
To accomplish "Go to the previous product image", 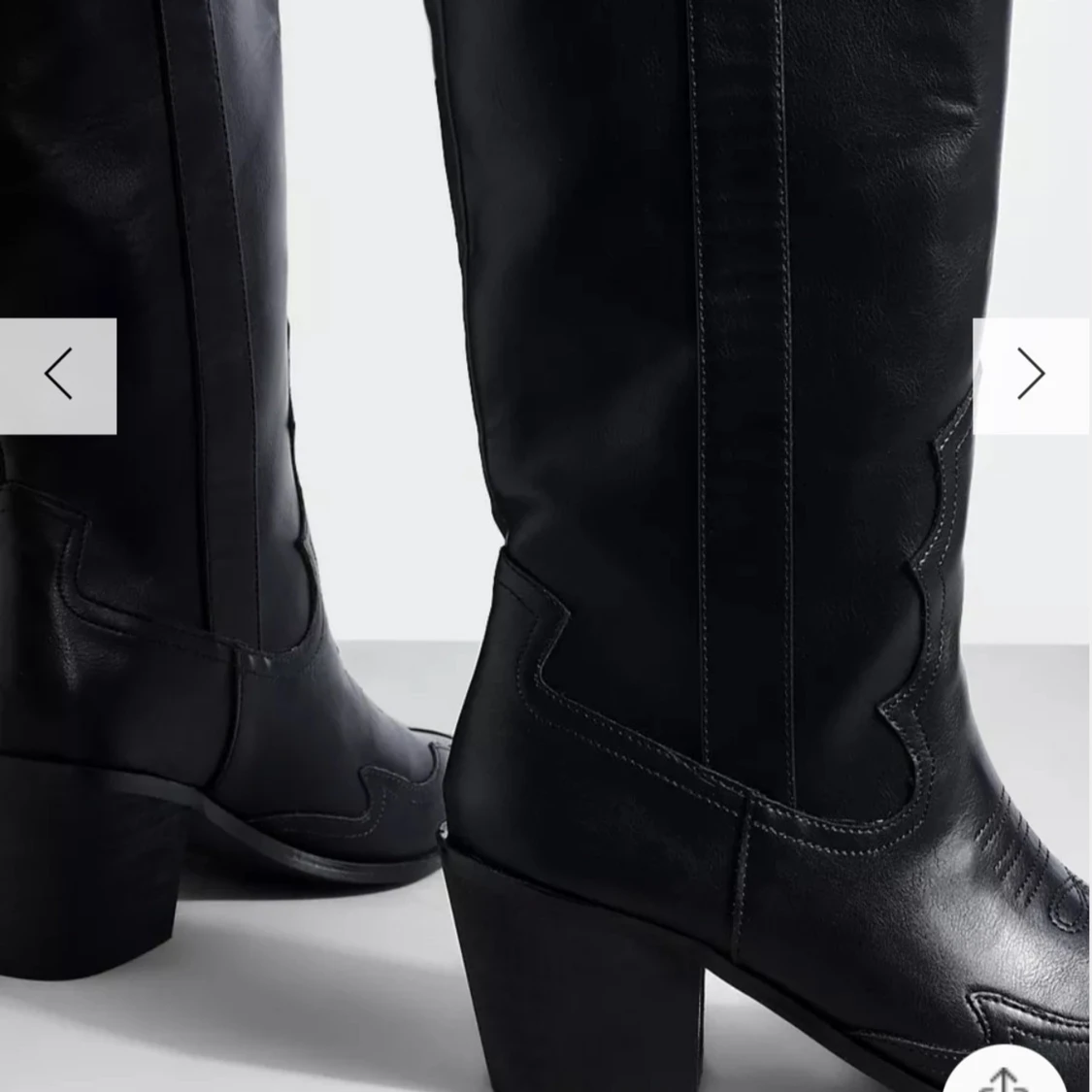I will tap(58, 376).
